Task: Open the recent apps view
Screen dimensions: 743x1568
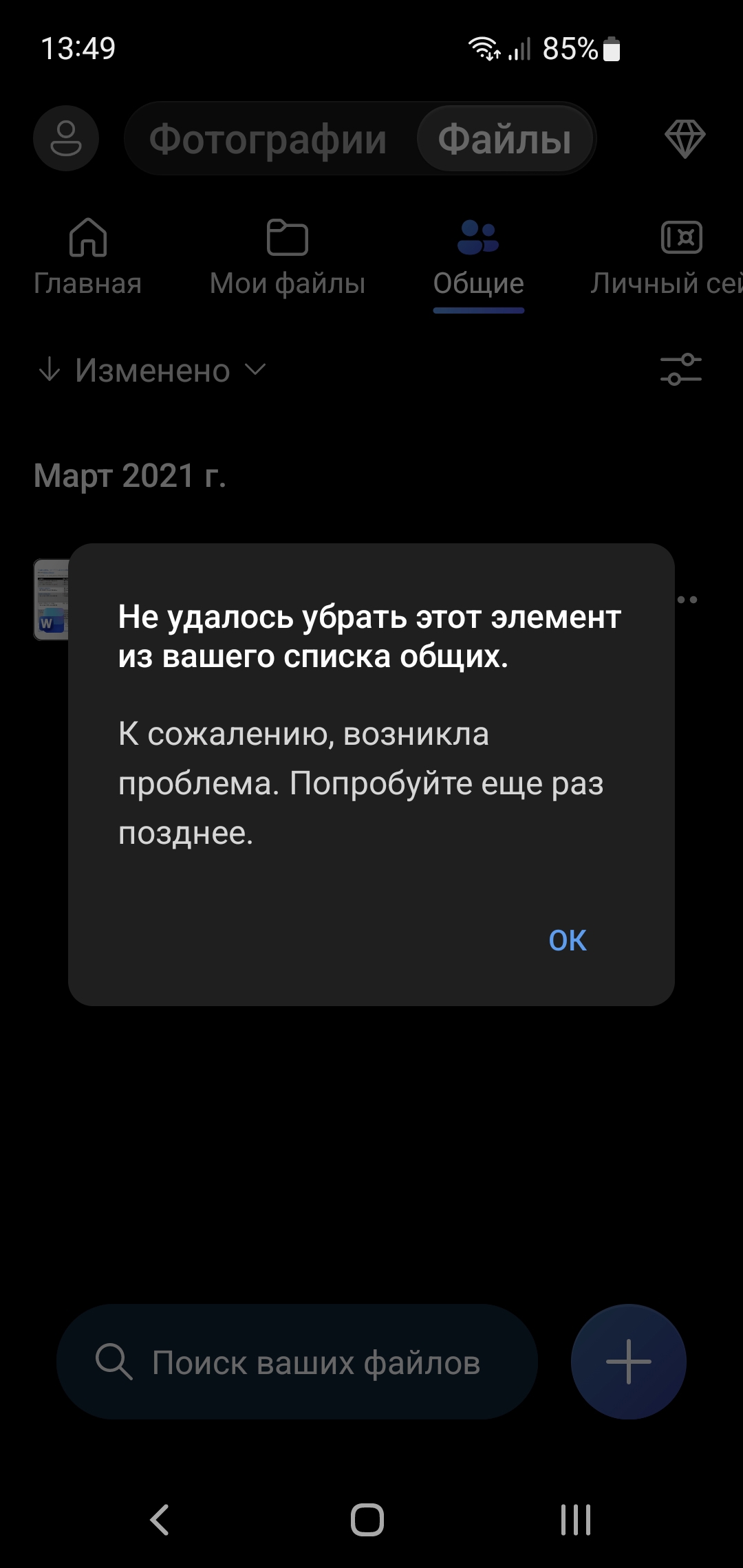Action: pos(576,1519)
